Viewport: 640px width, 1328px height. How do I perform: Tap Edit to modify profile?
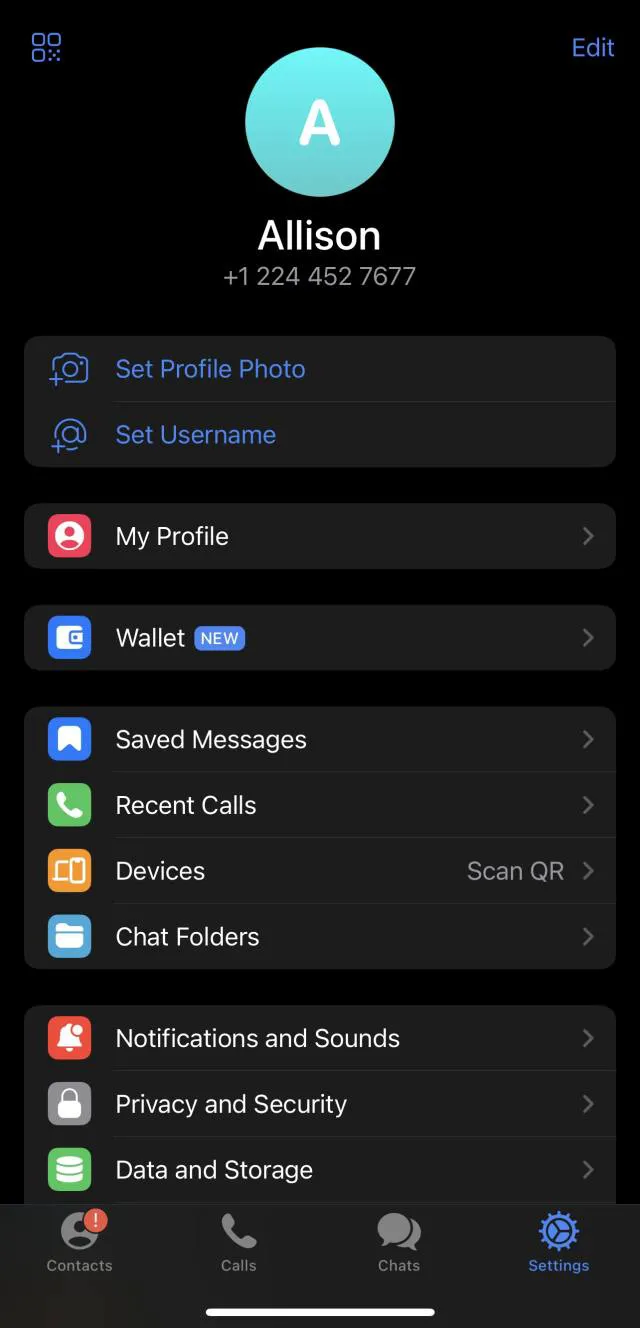[x=592, y=47]
